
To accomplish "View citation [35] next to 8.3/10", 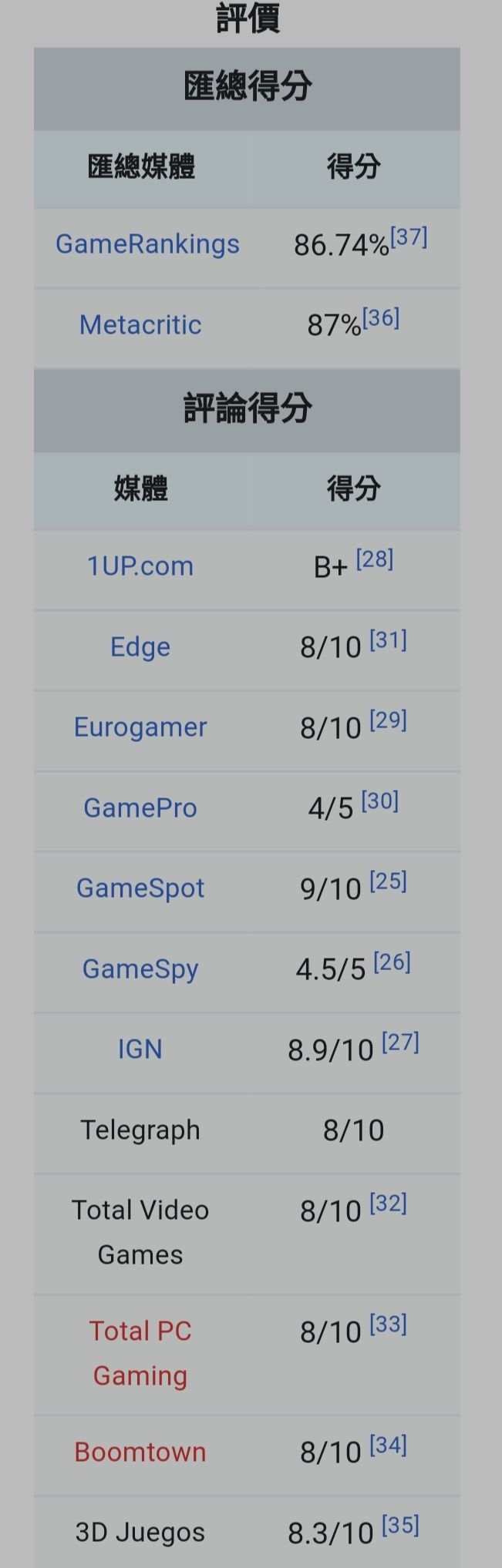I will point(400,1525).
